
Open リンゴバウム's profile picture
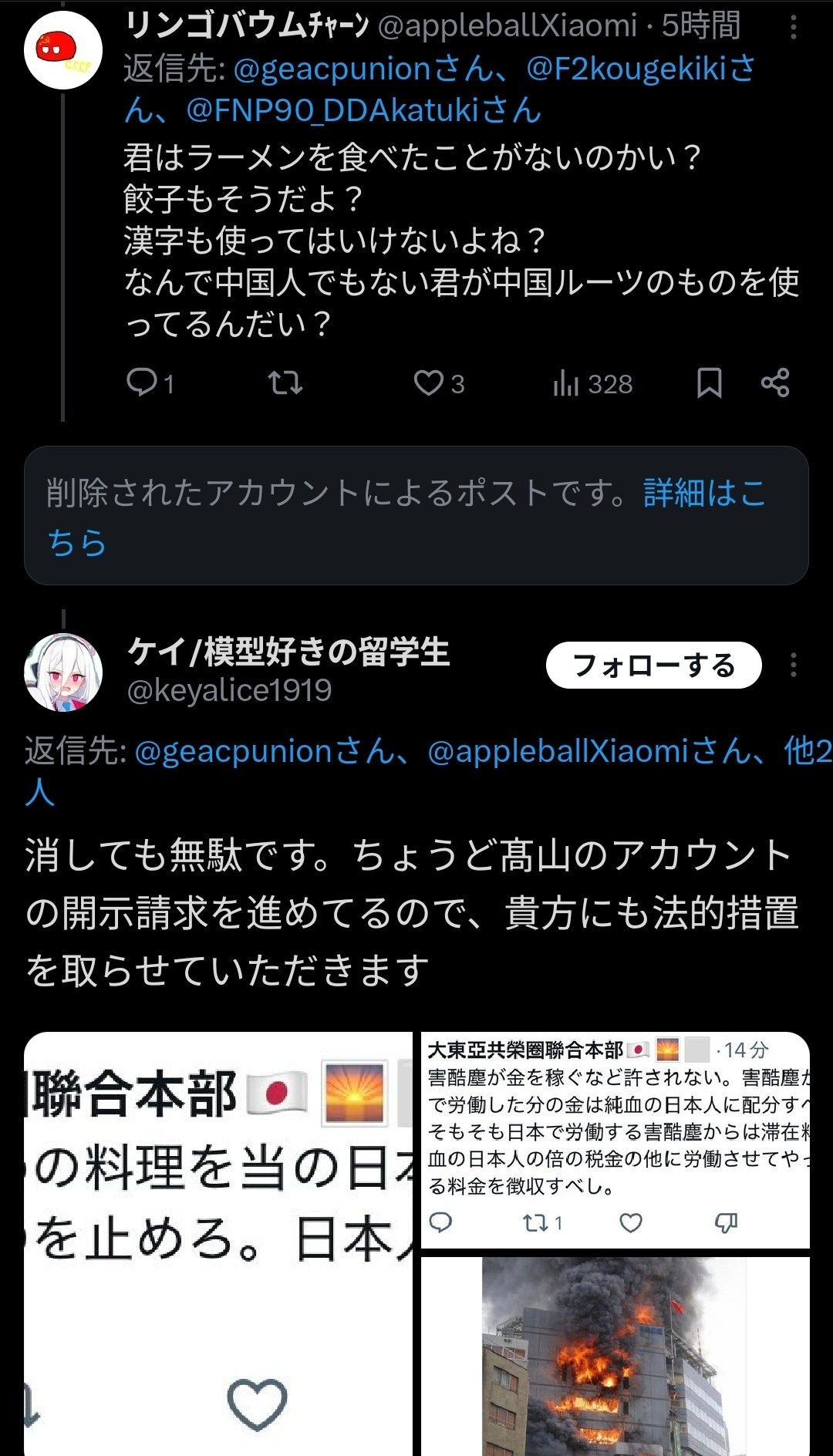63,49
